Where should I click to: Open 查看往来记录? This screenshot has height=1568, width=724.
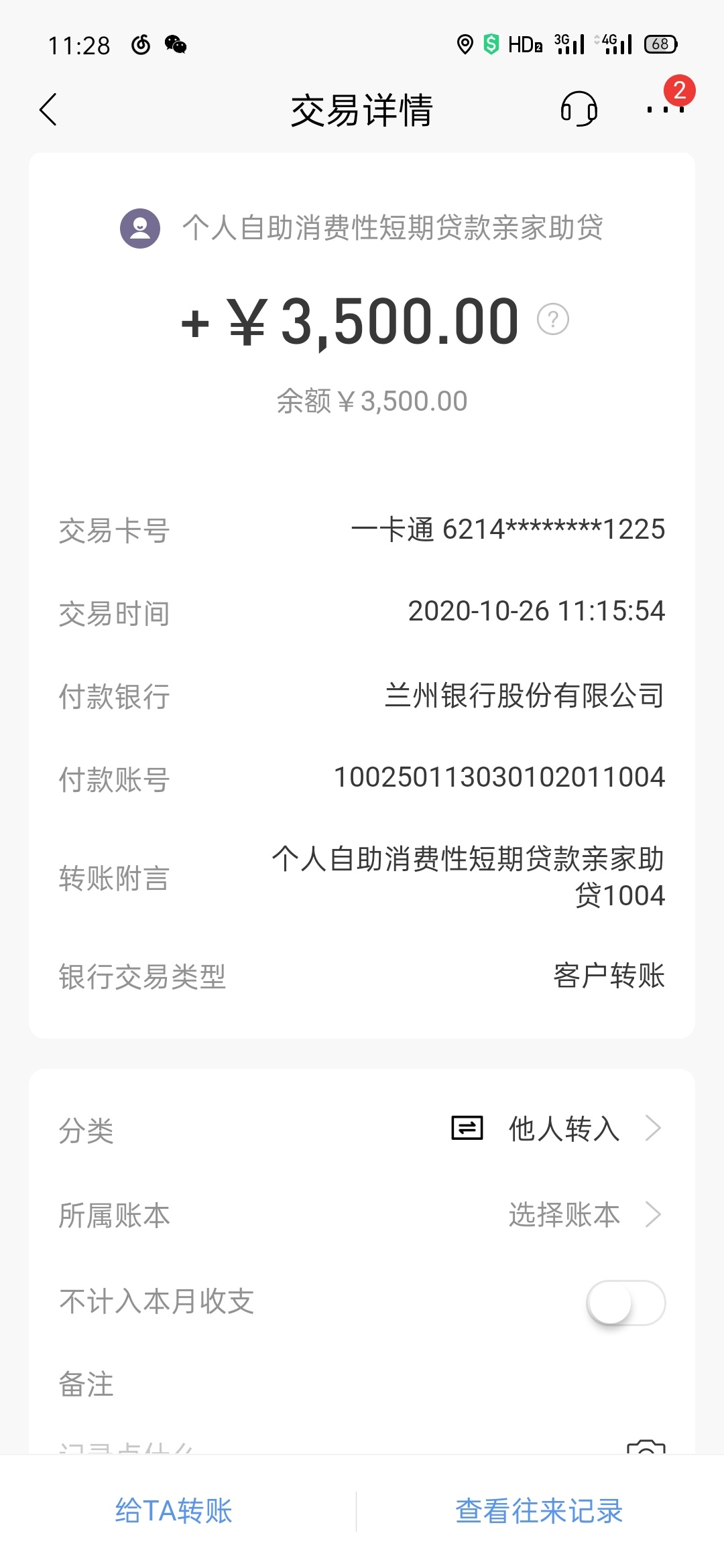coord(539,1511)
